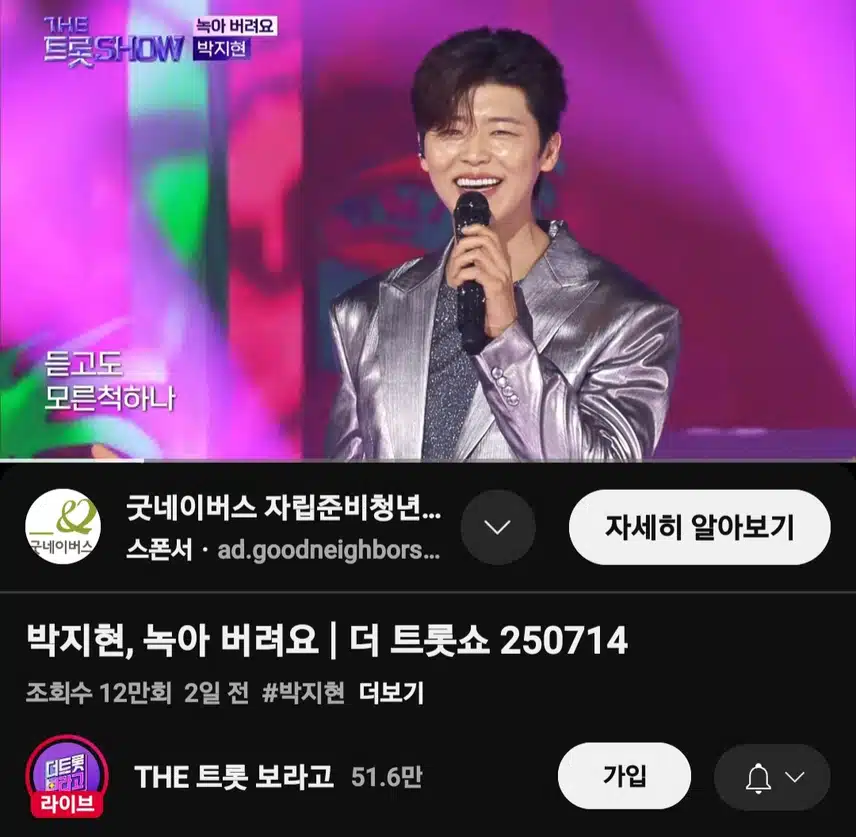Expand description with 더보기
The image size is (856, 837).
click(x=391, y=693)
